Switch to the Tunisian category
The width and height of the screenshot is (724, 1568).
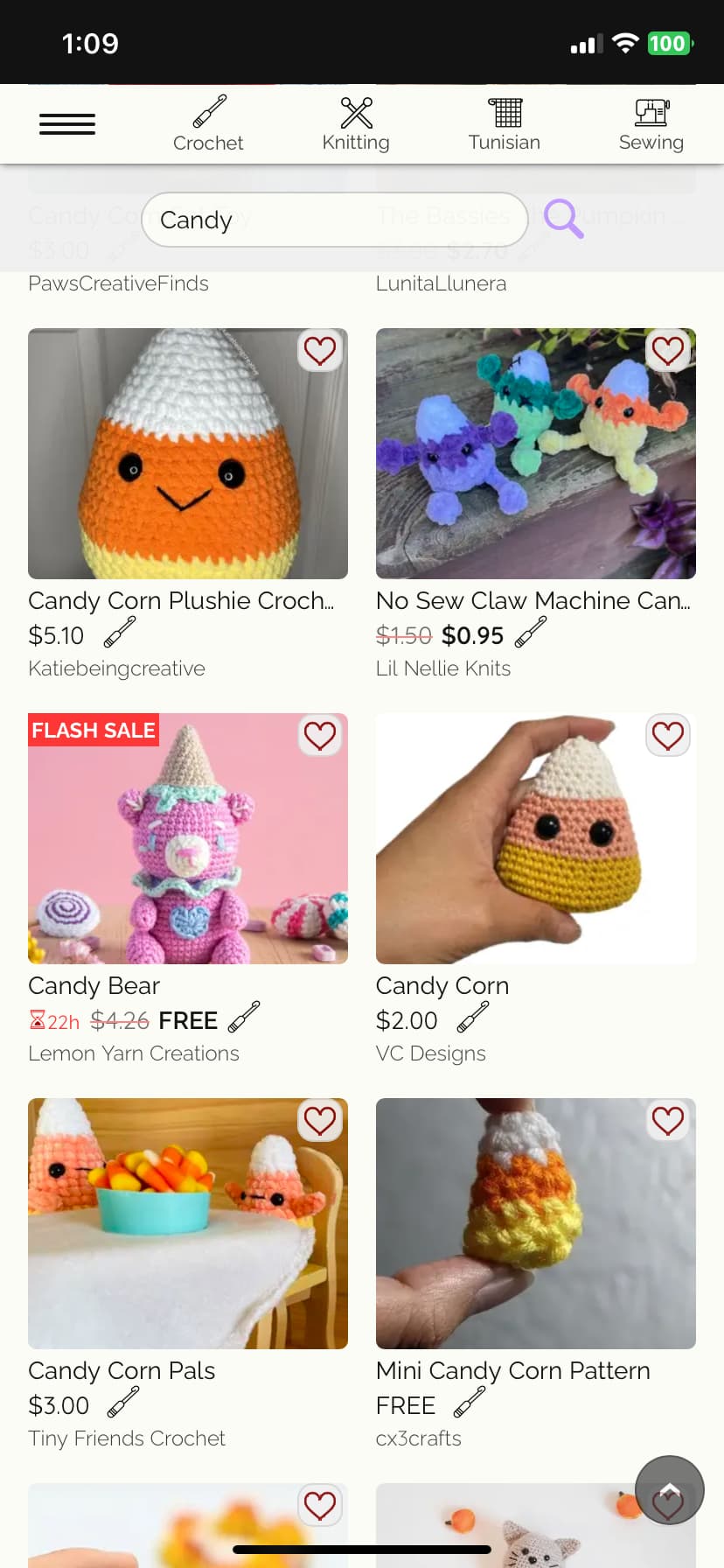[x=505, y=123]
